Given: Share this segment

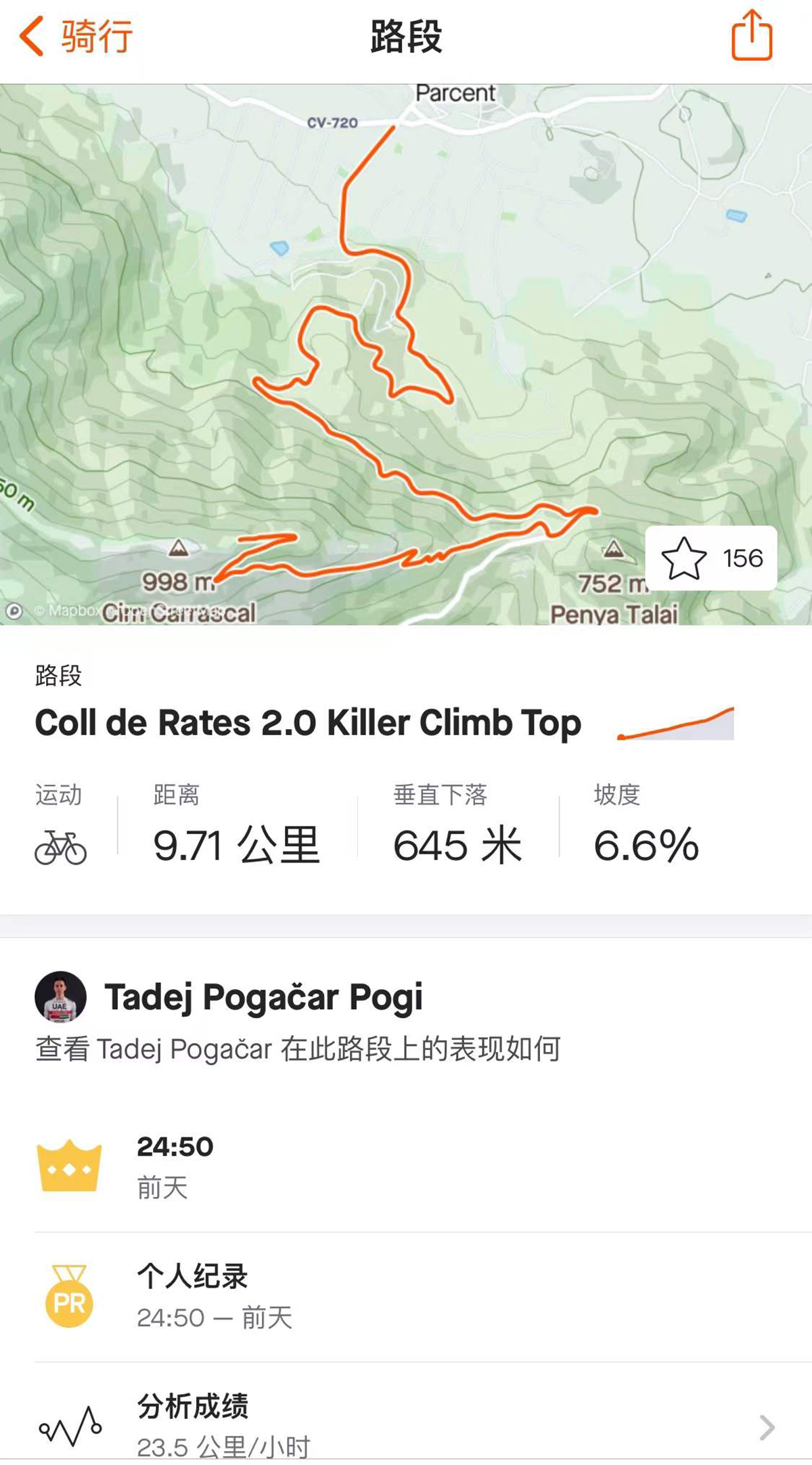Looking at the screenshot, I should tap(751, 35).
